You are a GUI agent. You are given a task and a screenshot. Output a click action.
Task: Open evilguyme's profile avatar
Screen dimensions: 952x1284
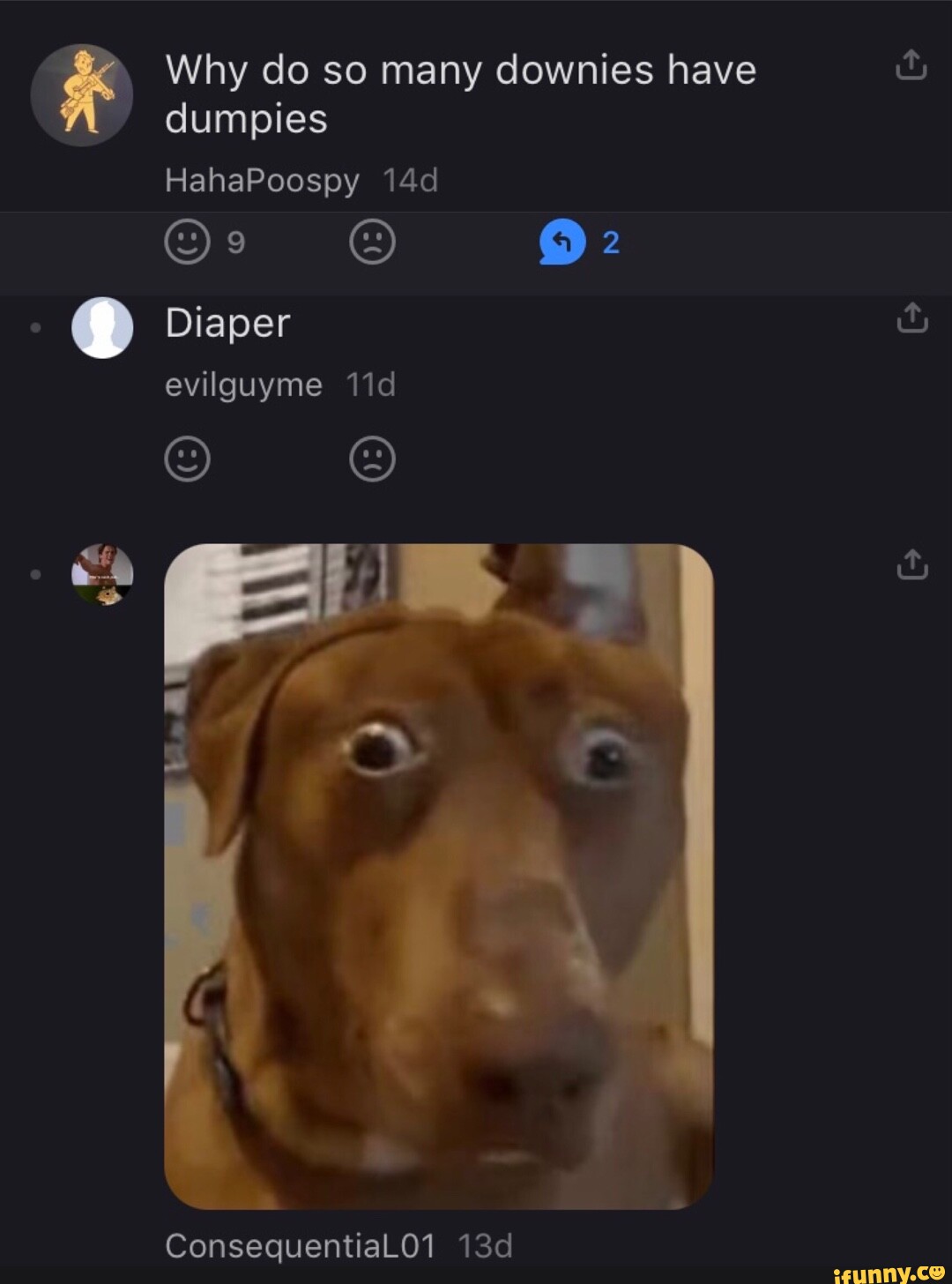[102, 327]
